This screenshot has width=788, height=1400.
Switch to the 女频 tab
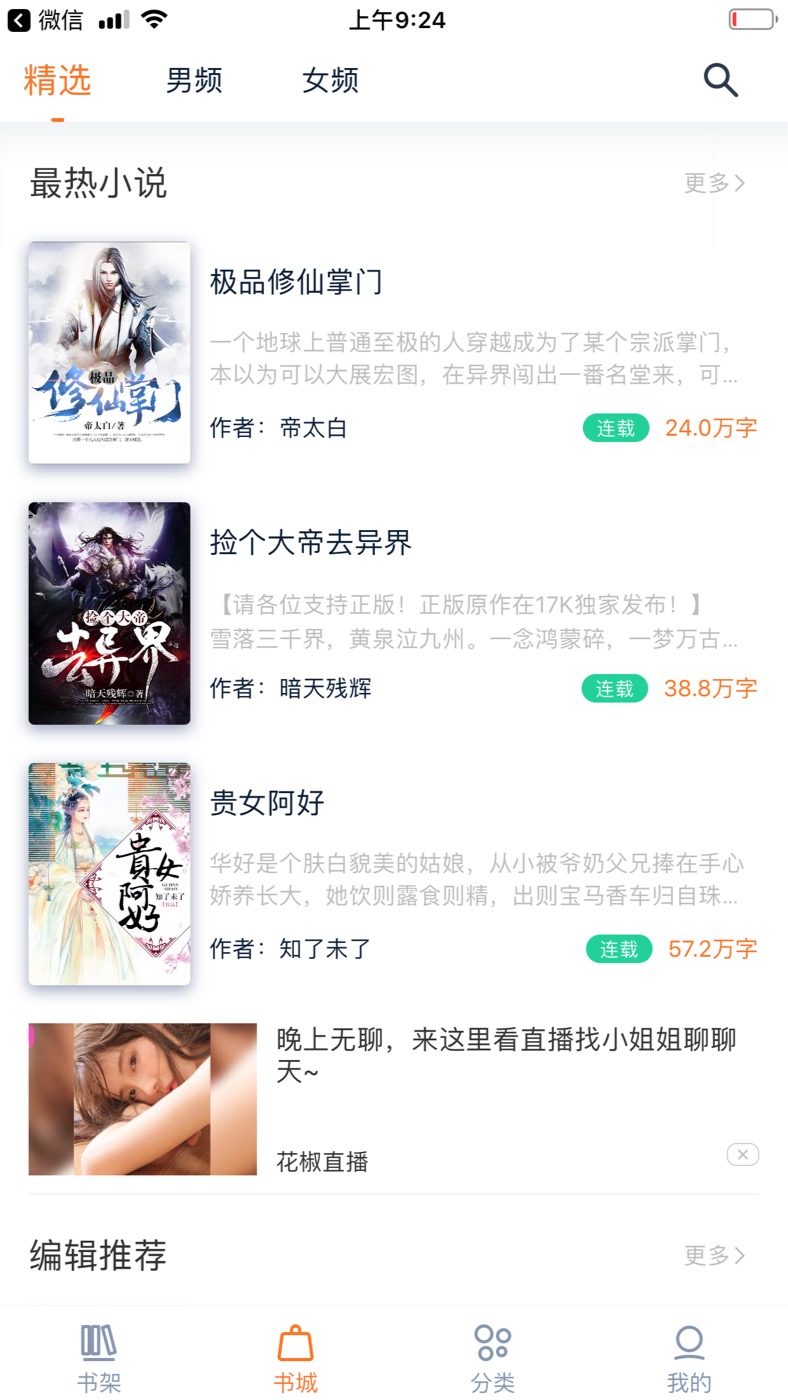pyautogui.click(x=330, y=80)
